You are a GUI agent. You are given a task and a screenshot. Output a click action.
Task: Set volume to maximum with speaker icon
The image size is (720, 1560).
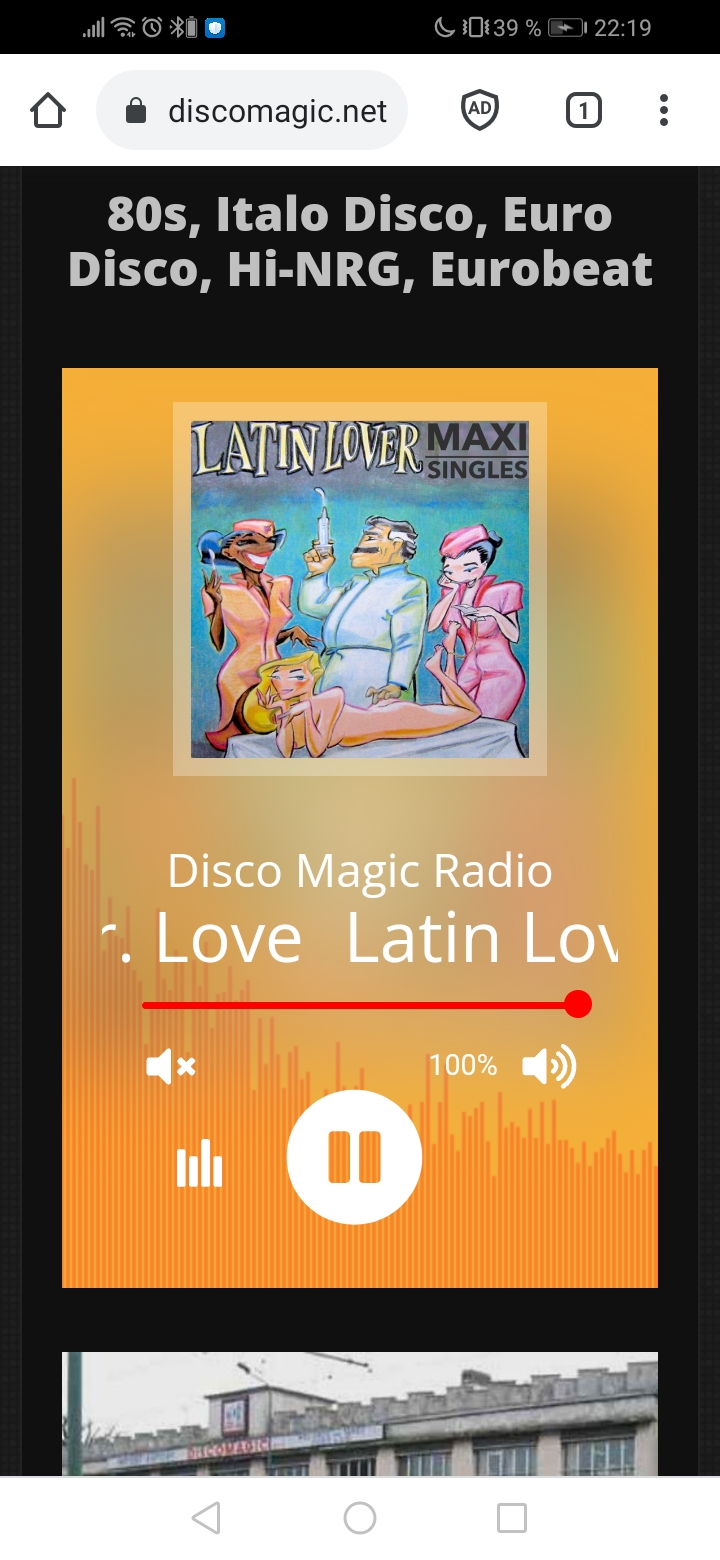point(549,1067)
